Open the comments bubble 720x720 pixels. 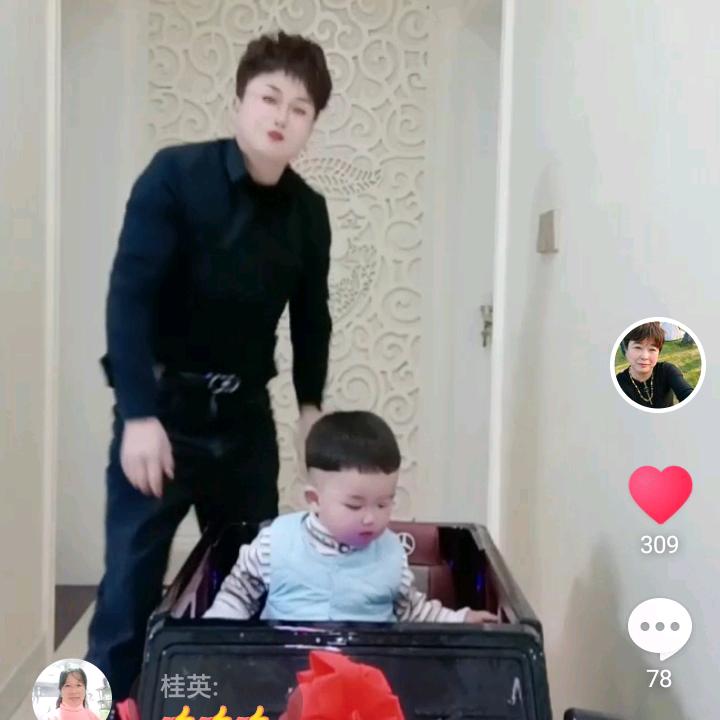pyautogui.click(x=659, y=629)
